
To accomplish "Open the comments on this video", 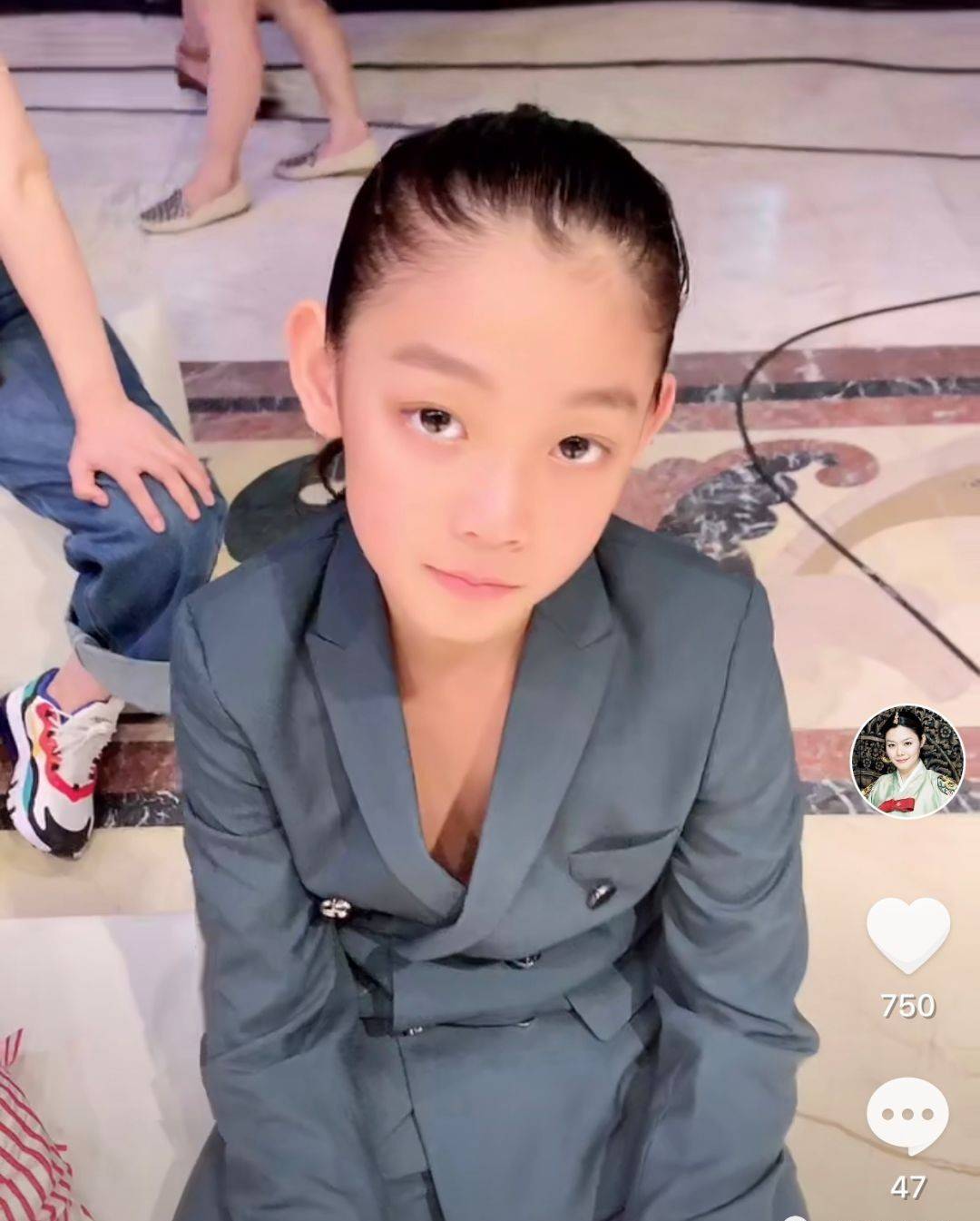I will click(x=907, y=1116).
